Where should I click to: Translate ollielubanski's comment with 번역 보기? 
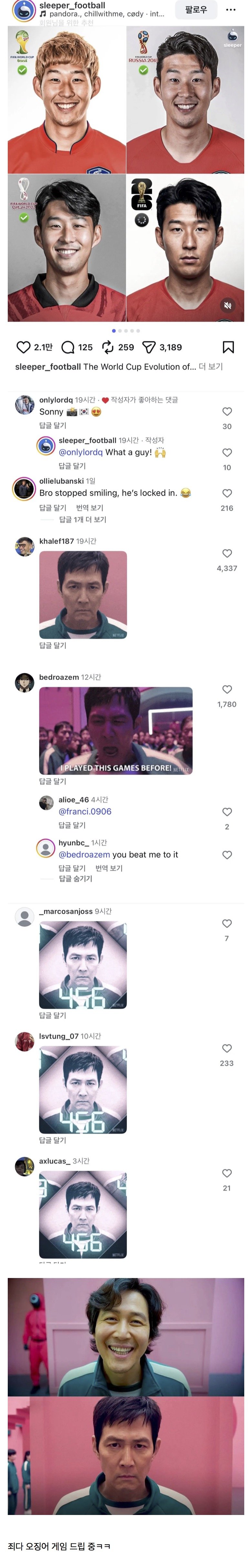[x=89, y=508]
